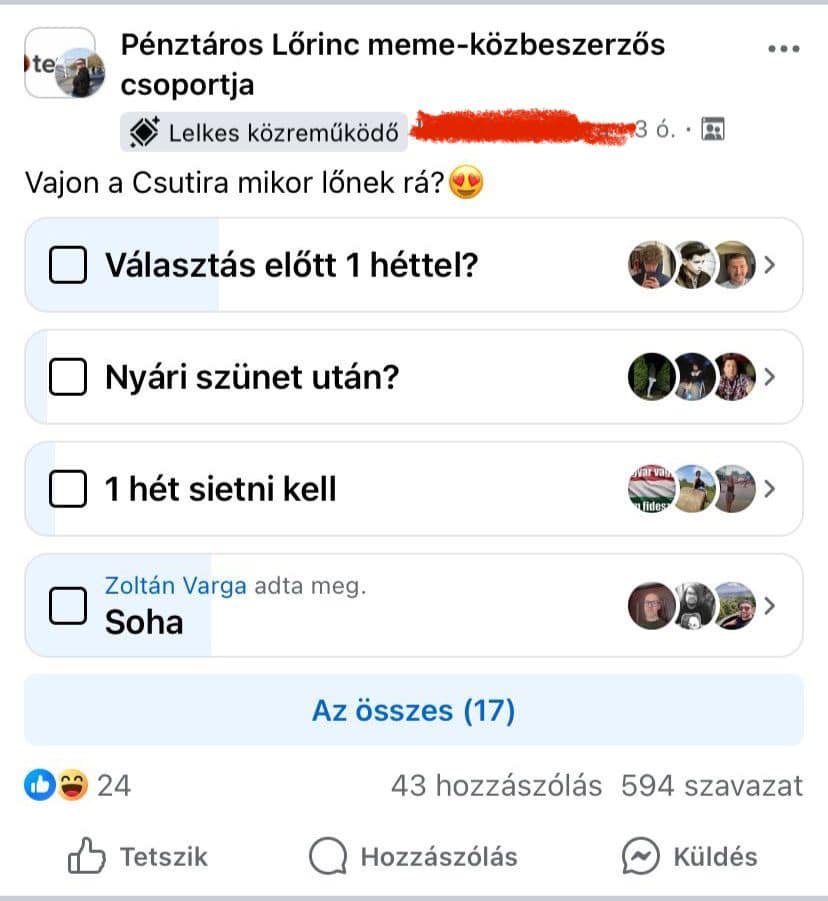
Task: Open the 43 hozzászólás comments
Action: (x=496, y=786)
